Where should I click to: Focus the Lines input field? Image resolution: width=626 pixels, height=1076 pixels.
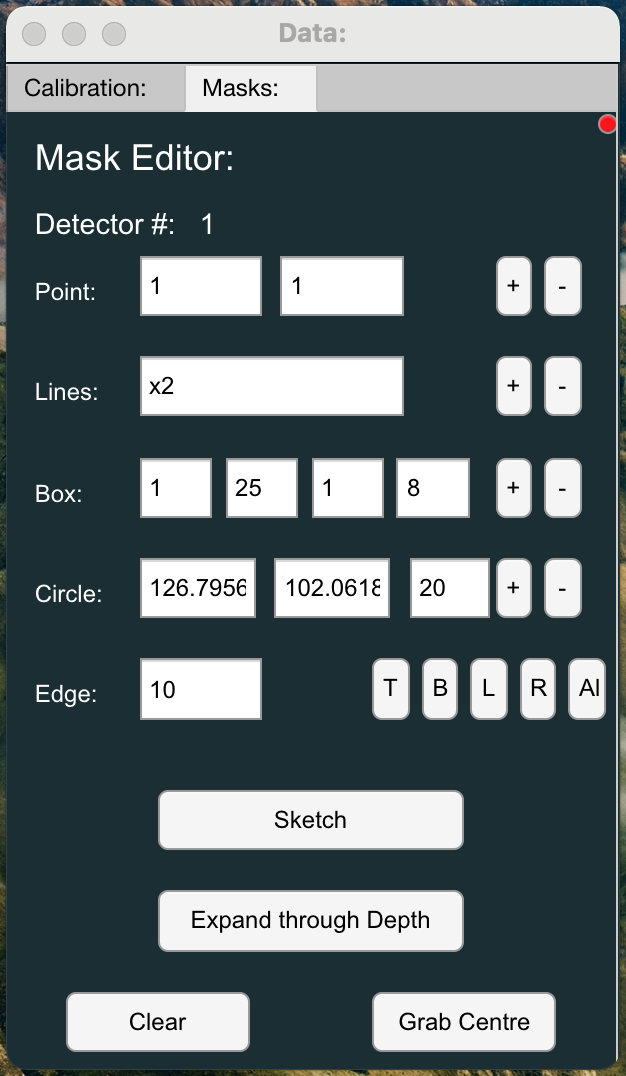[x=271, y=387]
